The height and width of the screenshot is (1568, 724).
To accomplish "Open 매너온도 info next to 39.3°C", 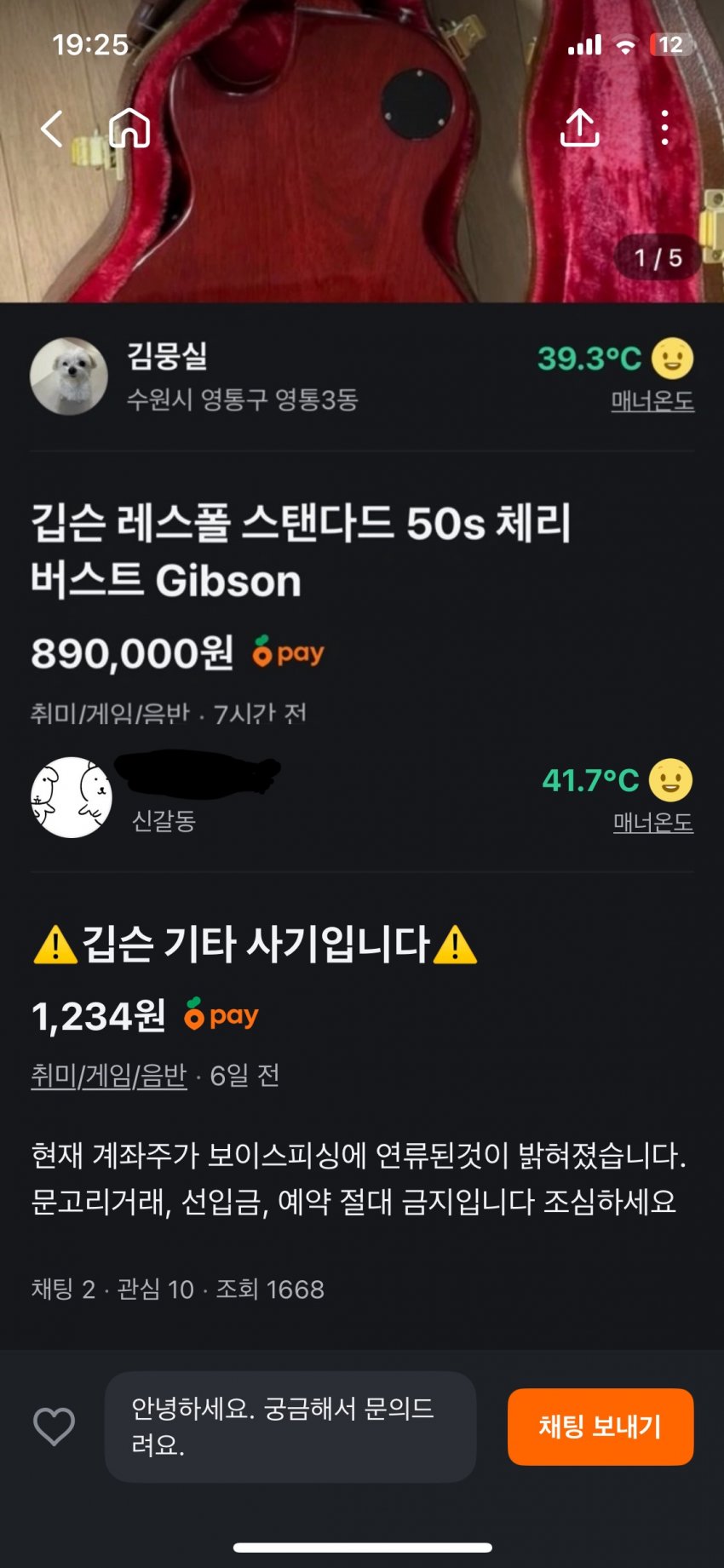I will [652, 401].
